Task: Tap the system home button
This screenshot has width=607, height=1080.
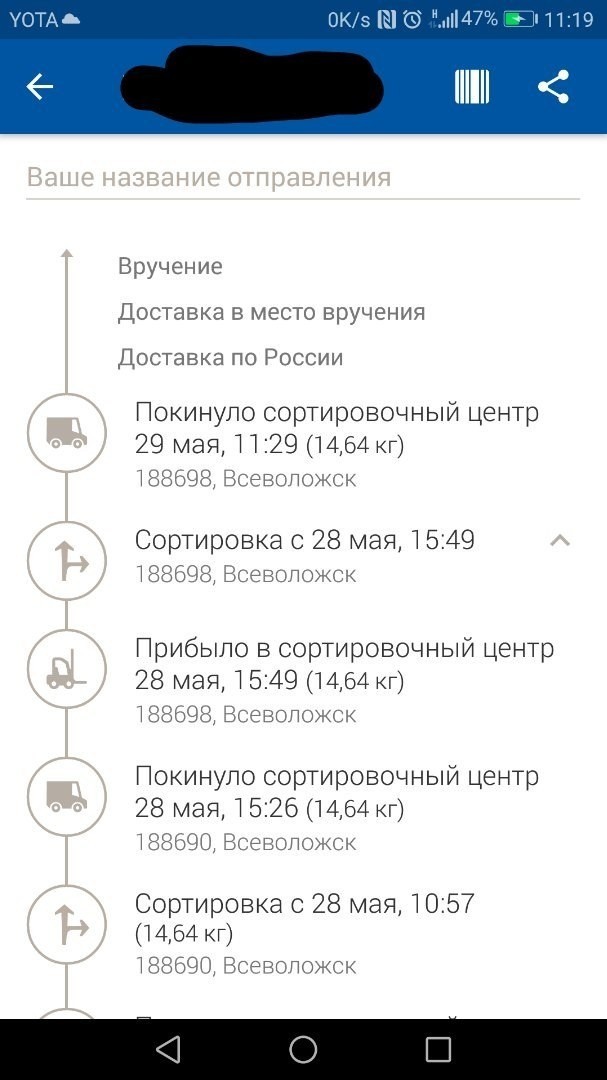Action: pos(303,1049)
